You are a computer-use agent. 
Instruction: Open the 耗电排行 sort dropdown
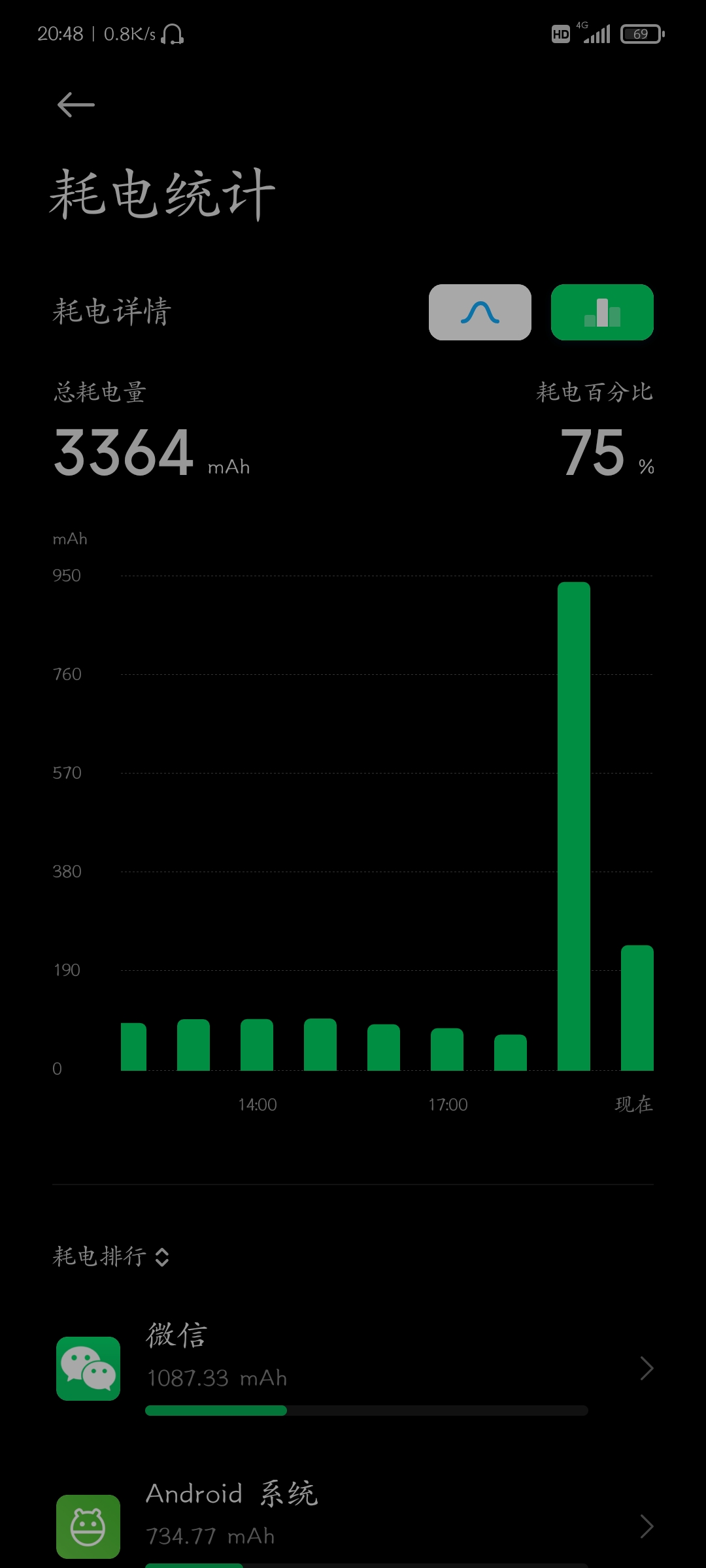[111, 1256]
